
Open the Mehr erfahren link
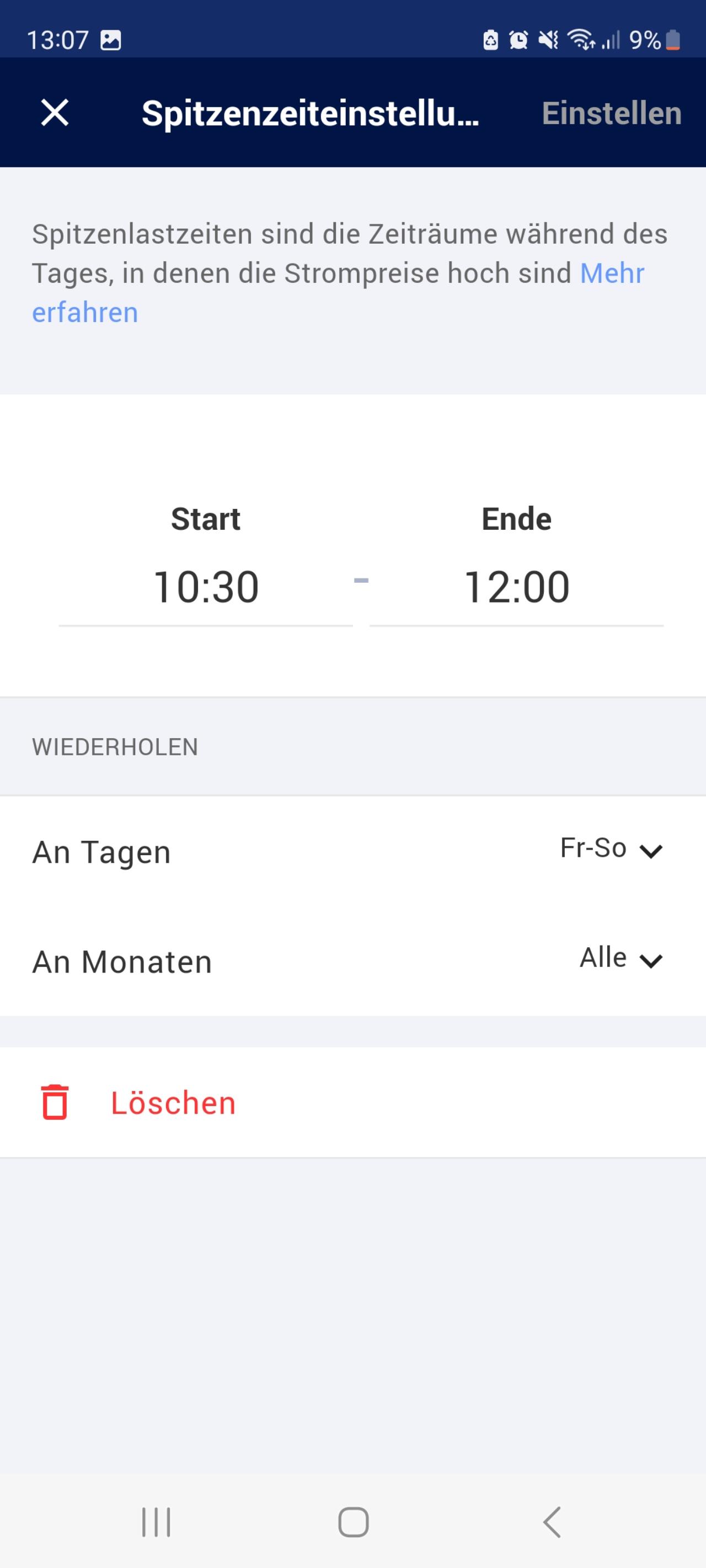pyautogui.click(x=338, y=293)
